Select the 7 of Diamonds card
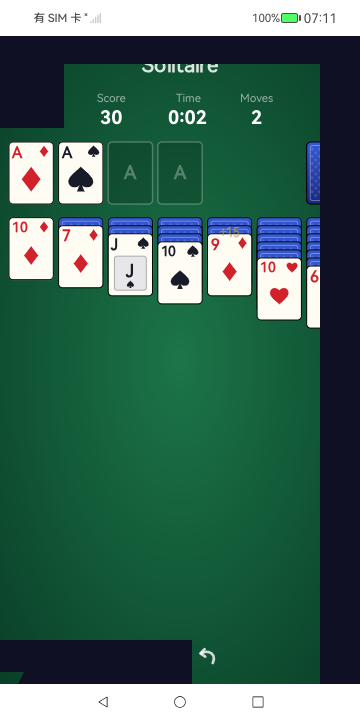This screenshot has width=360, height=720. 81,257
